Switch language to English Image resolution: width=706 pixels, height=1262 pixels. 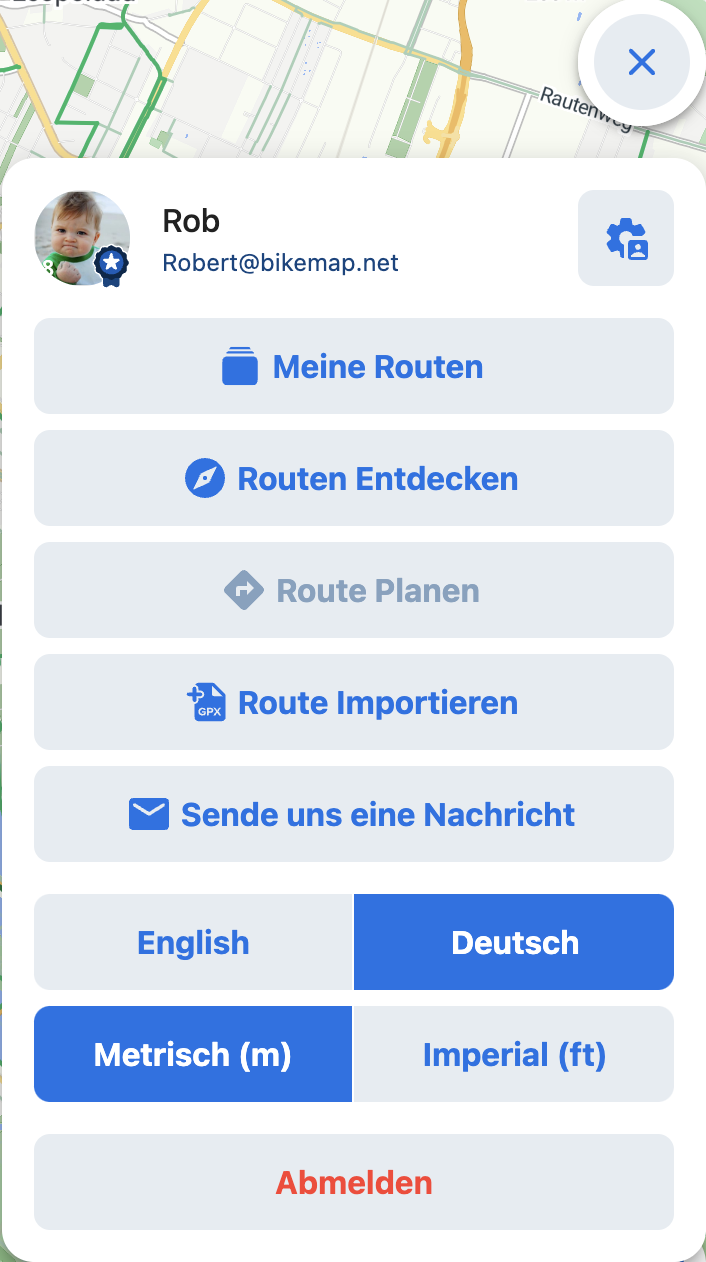193,942
